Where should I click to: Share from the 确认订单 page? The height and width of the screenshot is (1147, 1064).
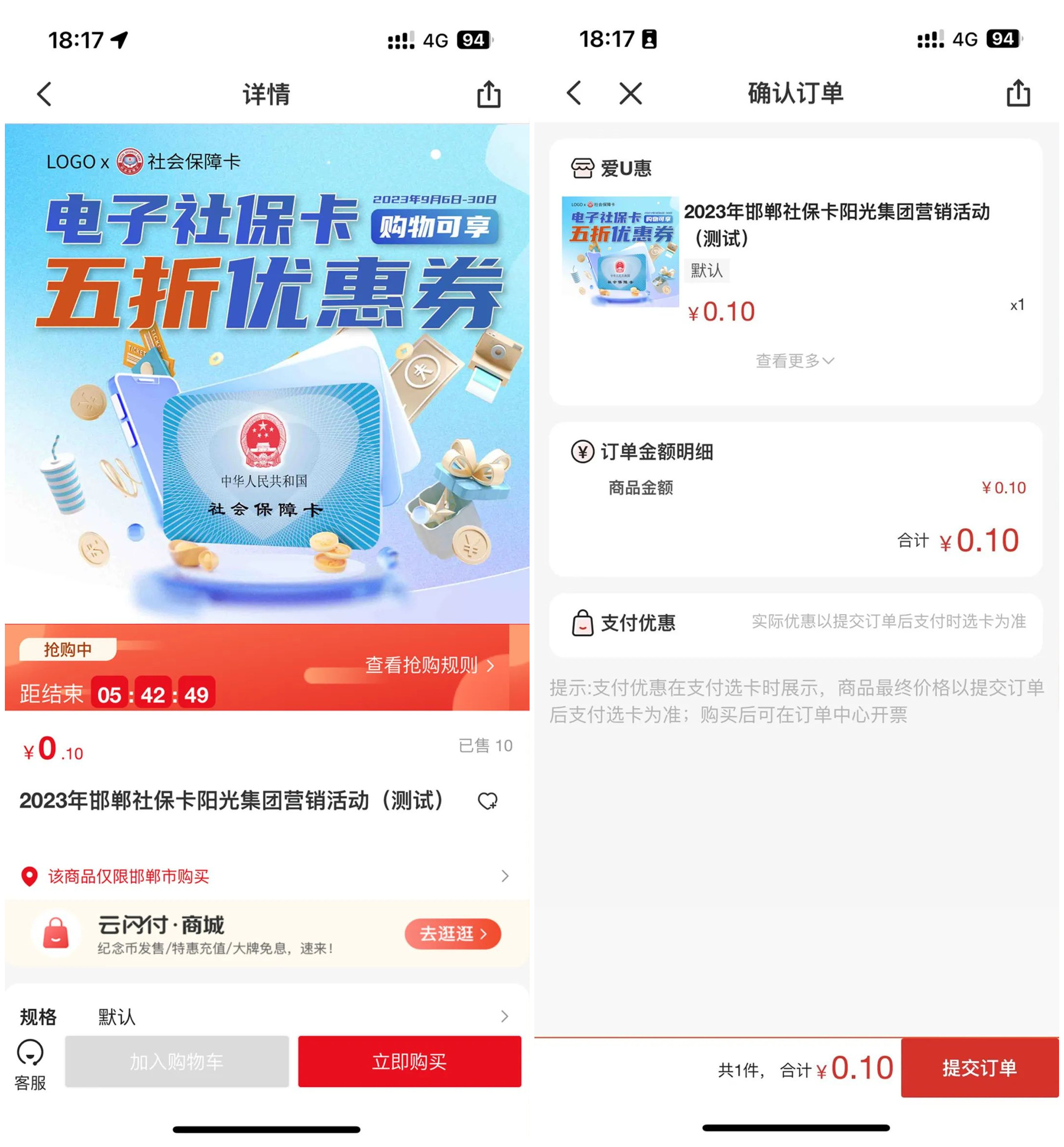click(1017, 93)
